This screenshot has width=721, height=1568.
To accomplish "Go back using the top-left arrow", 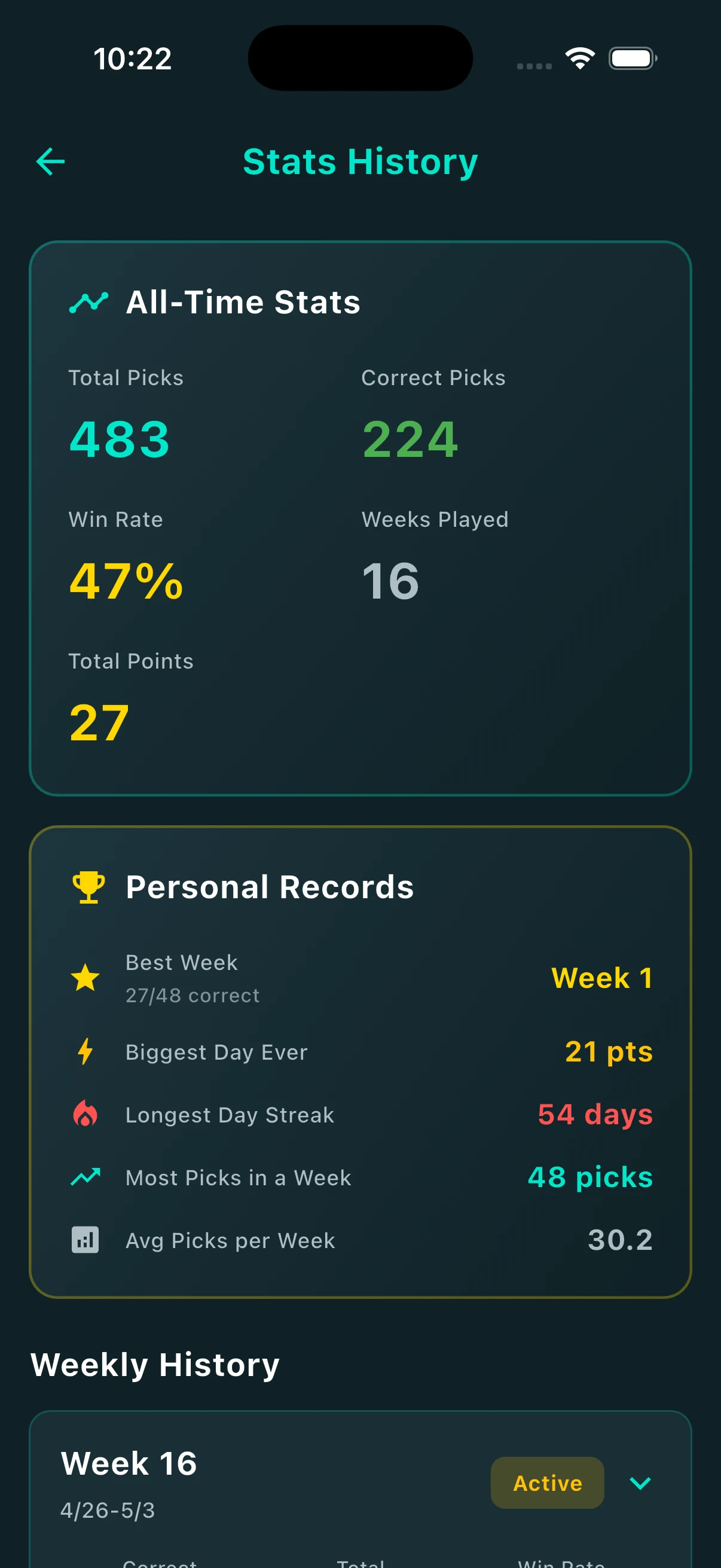I will tap(50, 162).
